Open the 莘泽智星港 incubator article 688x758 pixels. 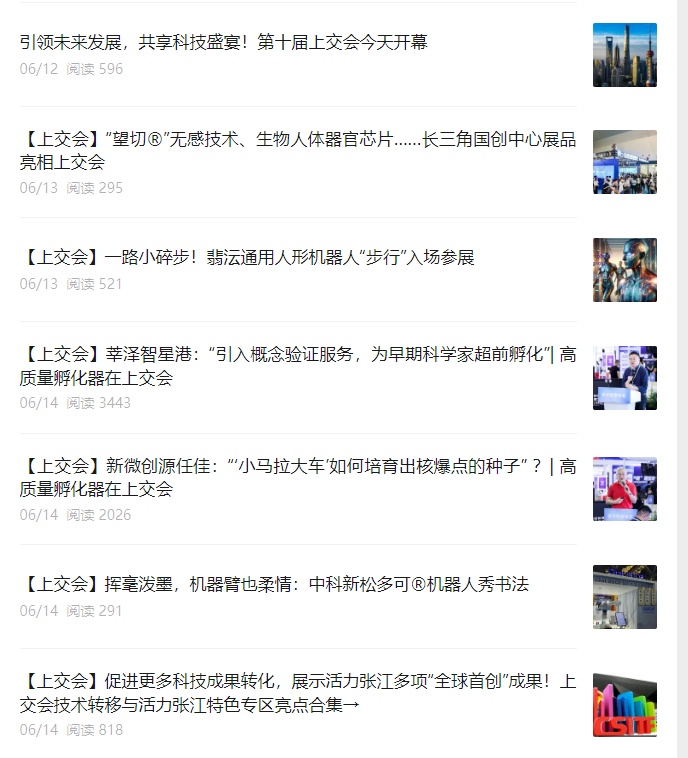(x=297, y=365)
